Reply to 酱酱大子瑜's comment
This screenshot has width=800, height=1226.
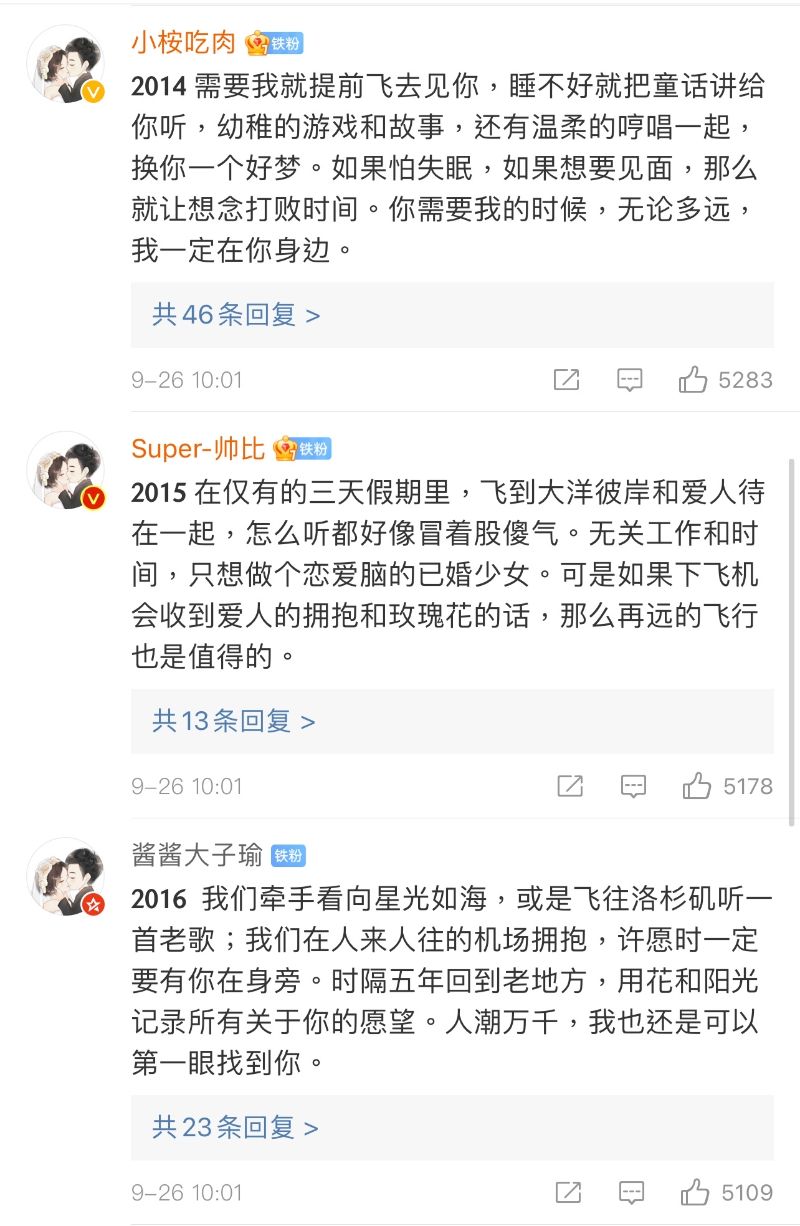(631, 1192)
